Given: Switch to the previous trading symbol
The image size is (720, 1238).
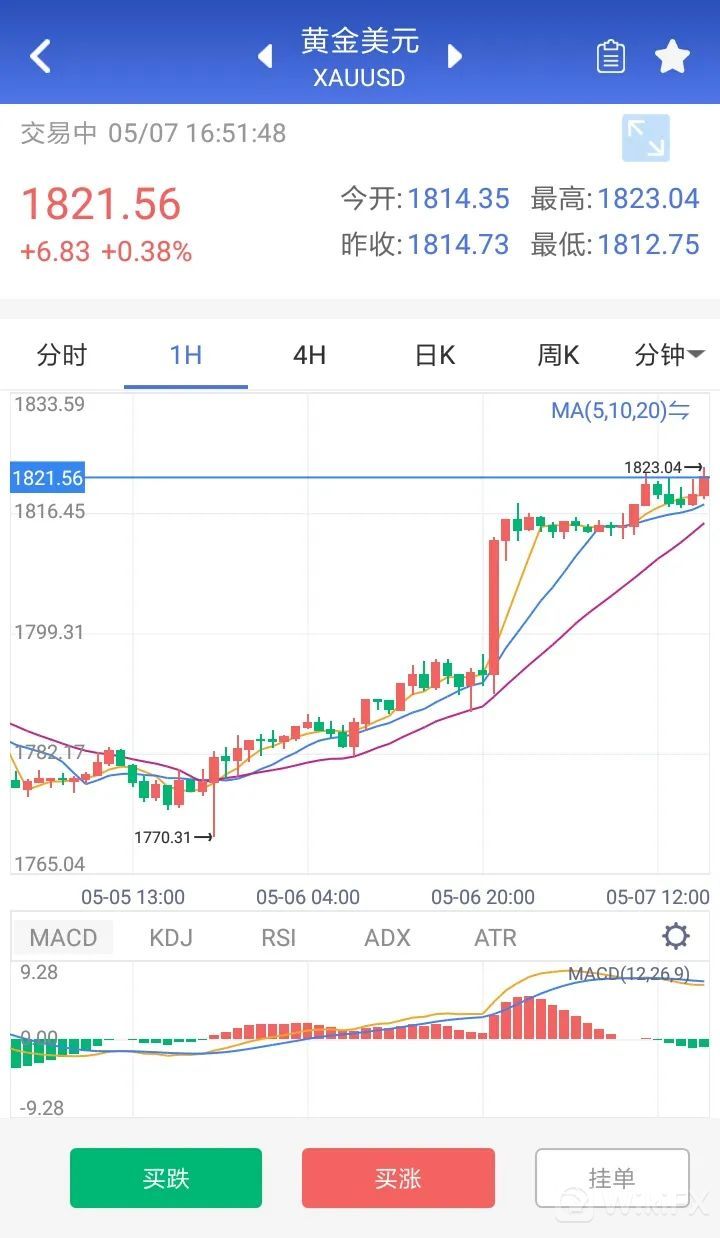Looking at the screenshot, I should pos(265,56).
